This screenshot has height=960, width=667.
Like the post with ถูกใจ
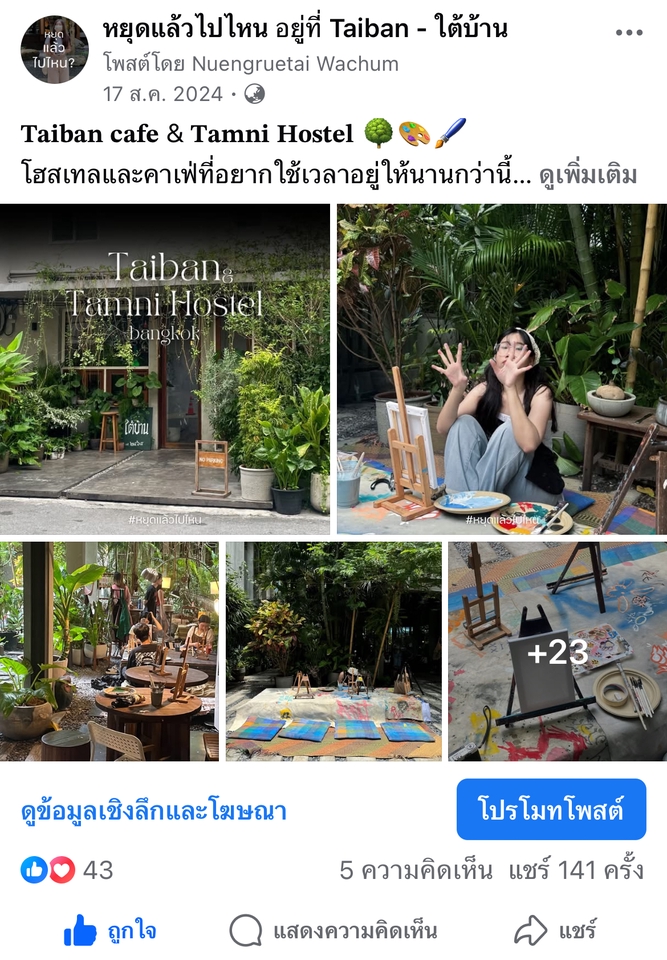110,931
